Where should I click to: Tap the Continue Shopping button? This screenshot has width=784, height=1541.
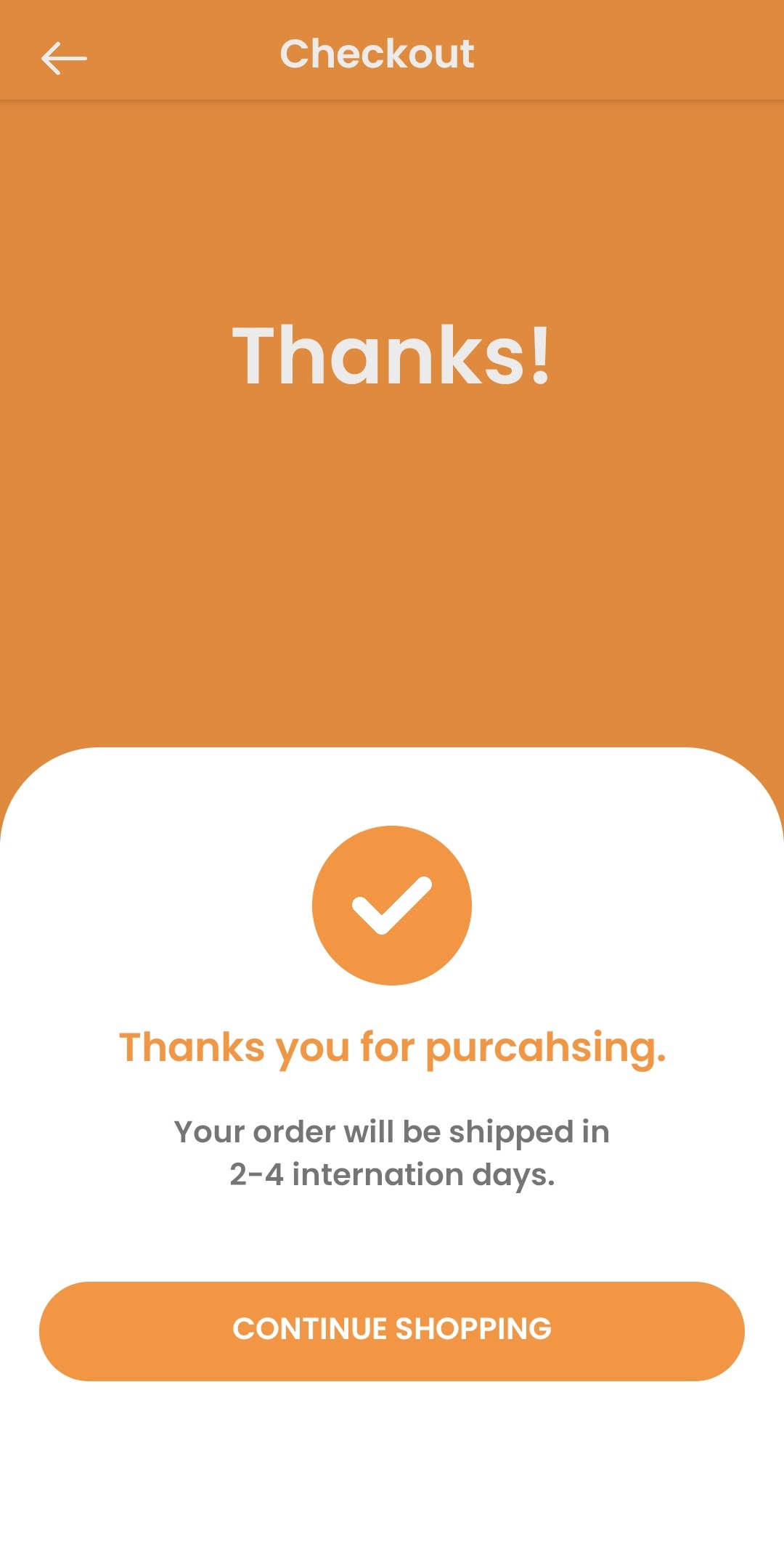(392, 1330)
